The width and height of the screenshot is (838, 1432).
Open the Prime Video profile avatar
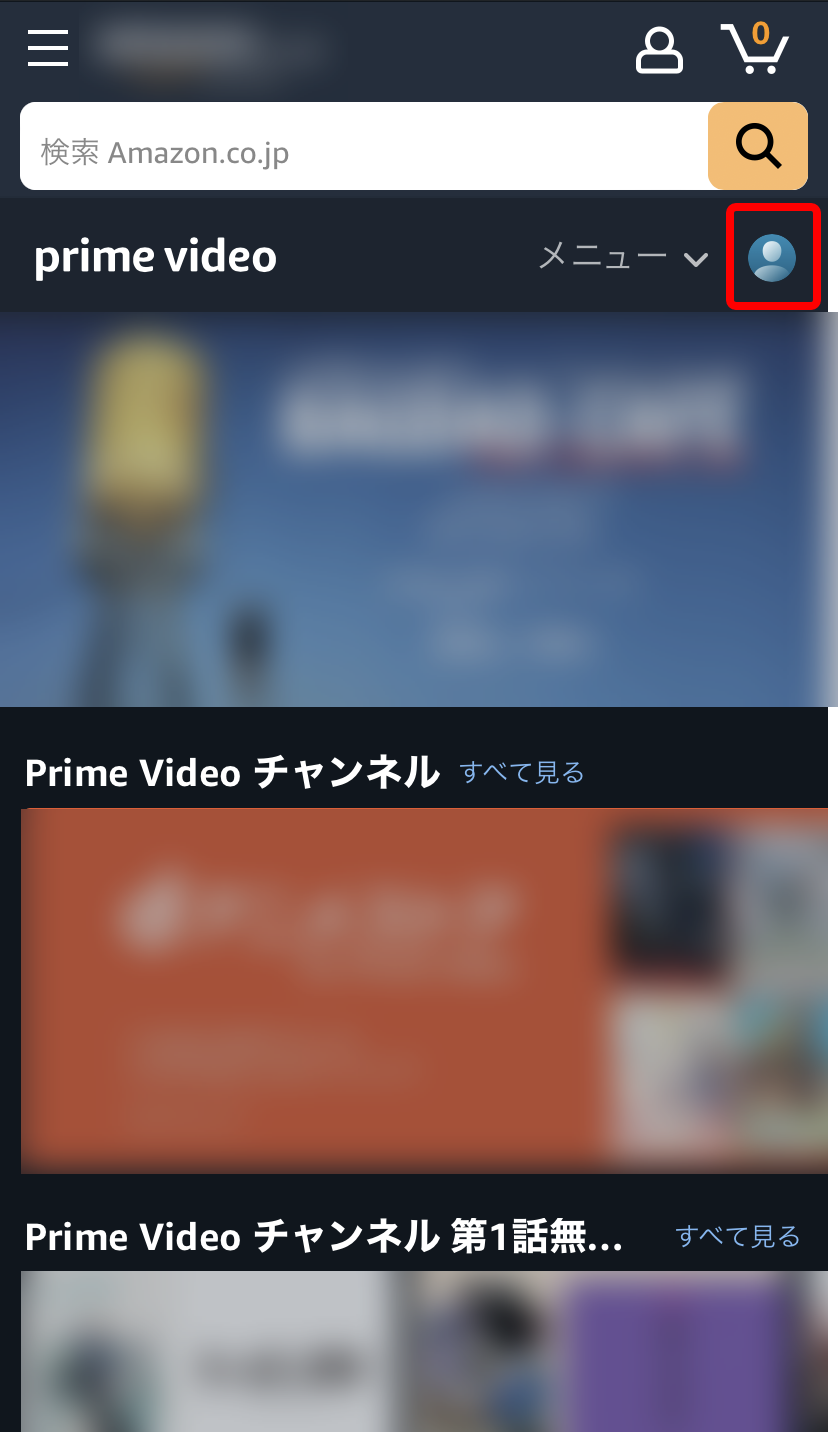[772, 258]
